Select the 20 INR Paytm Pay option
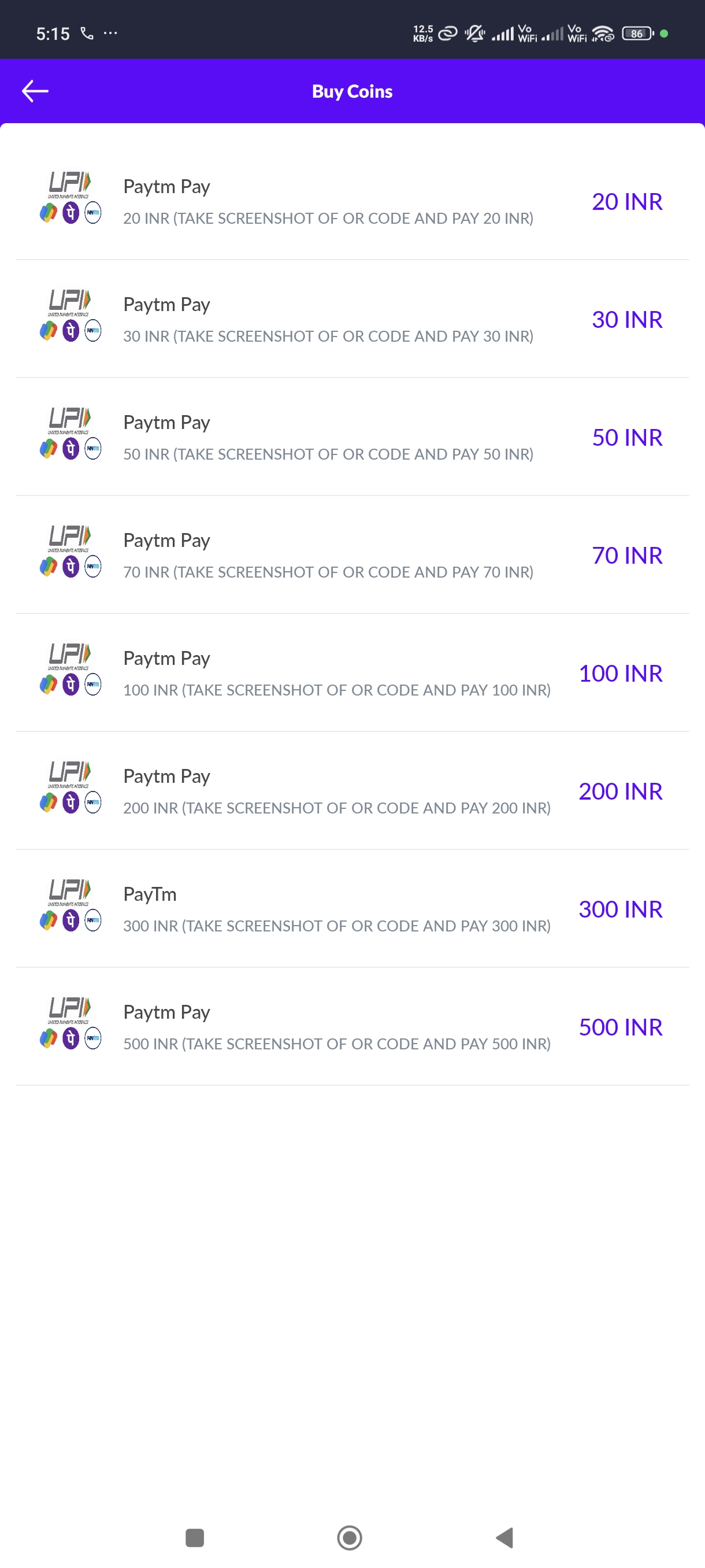 tap(352, 201)
